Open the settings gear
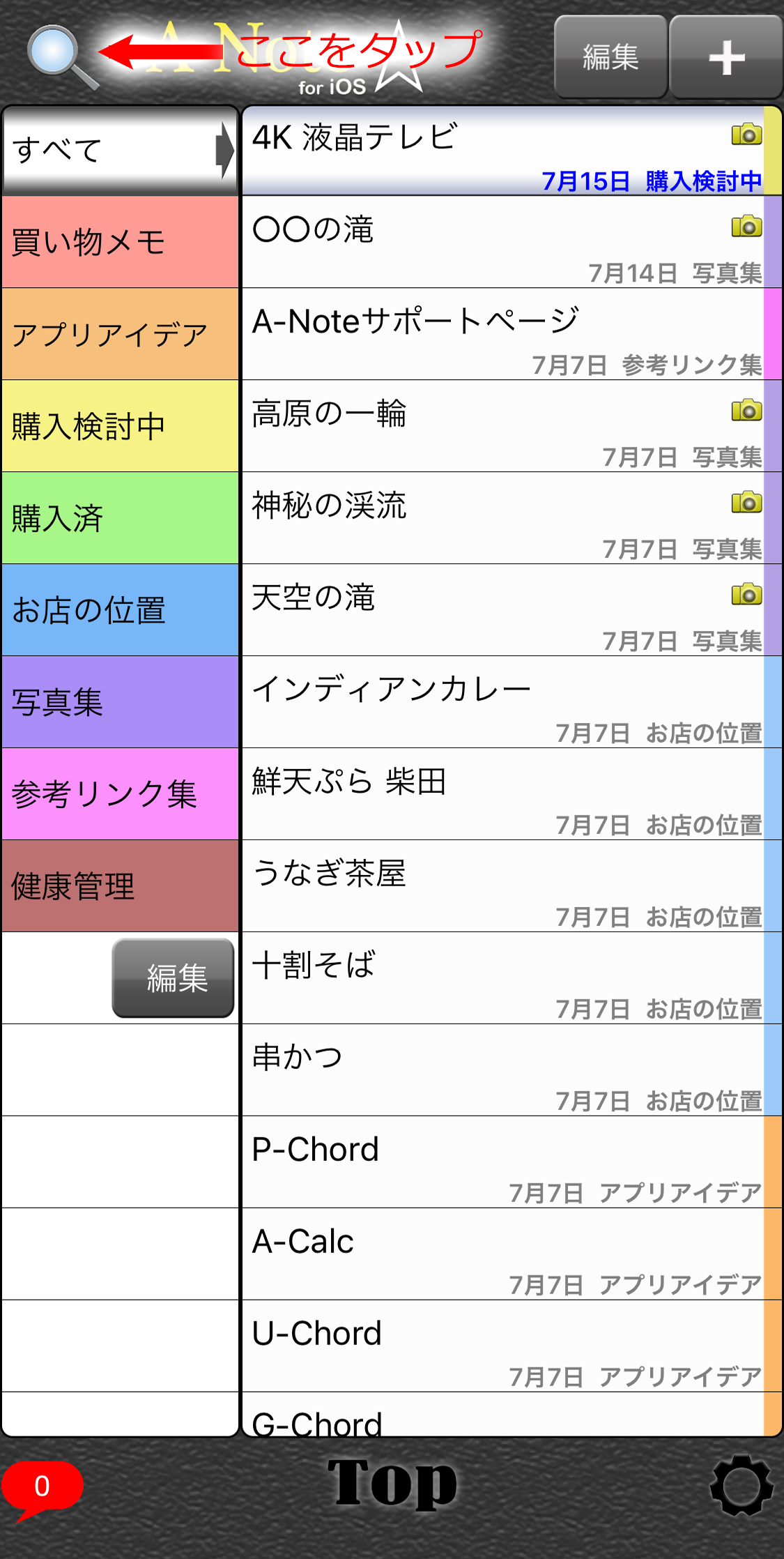This screenshot has width=784, height=1559. [741, 1485]
